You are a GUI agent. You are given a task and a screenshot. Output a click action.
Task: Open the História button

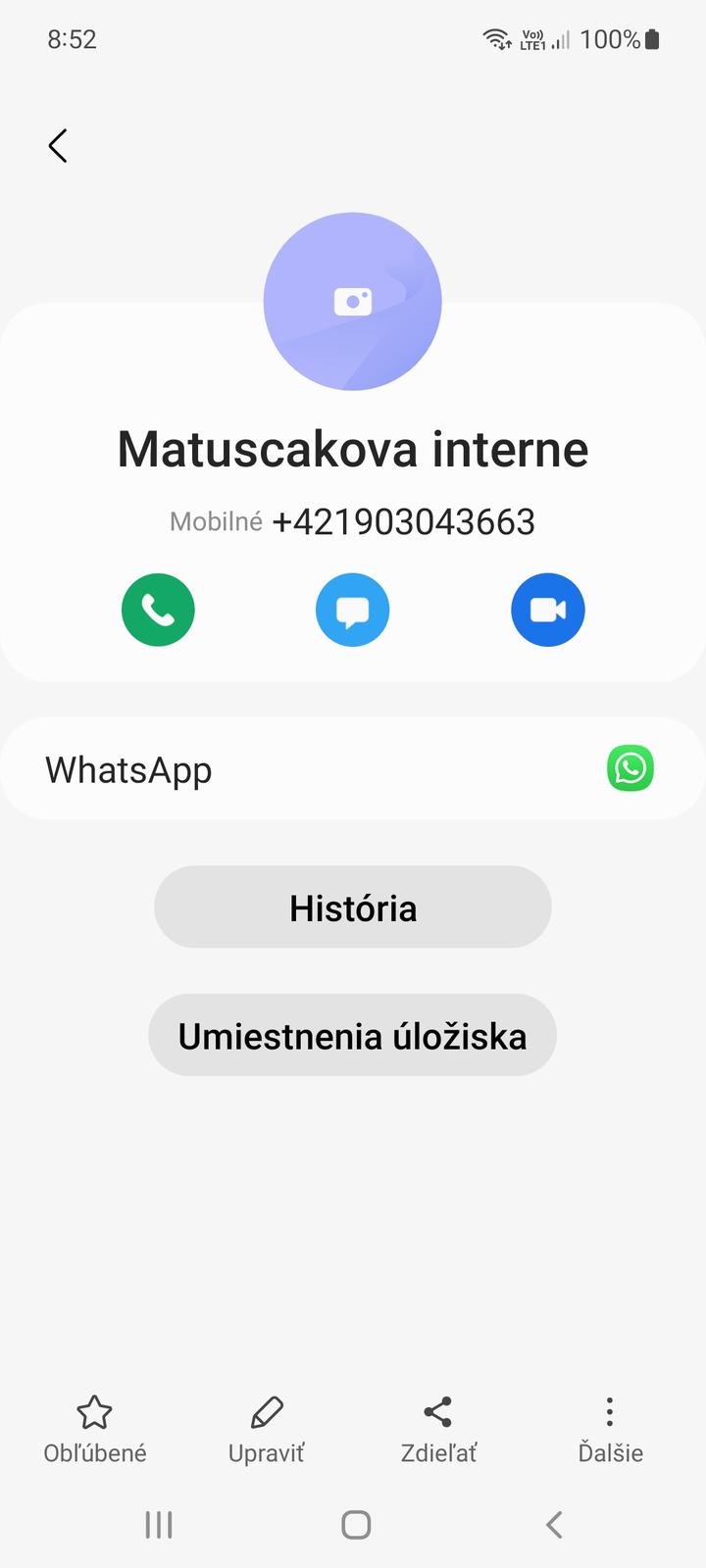tap(352, 907)
